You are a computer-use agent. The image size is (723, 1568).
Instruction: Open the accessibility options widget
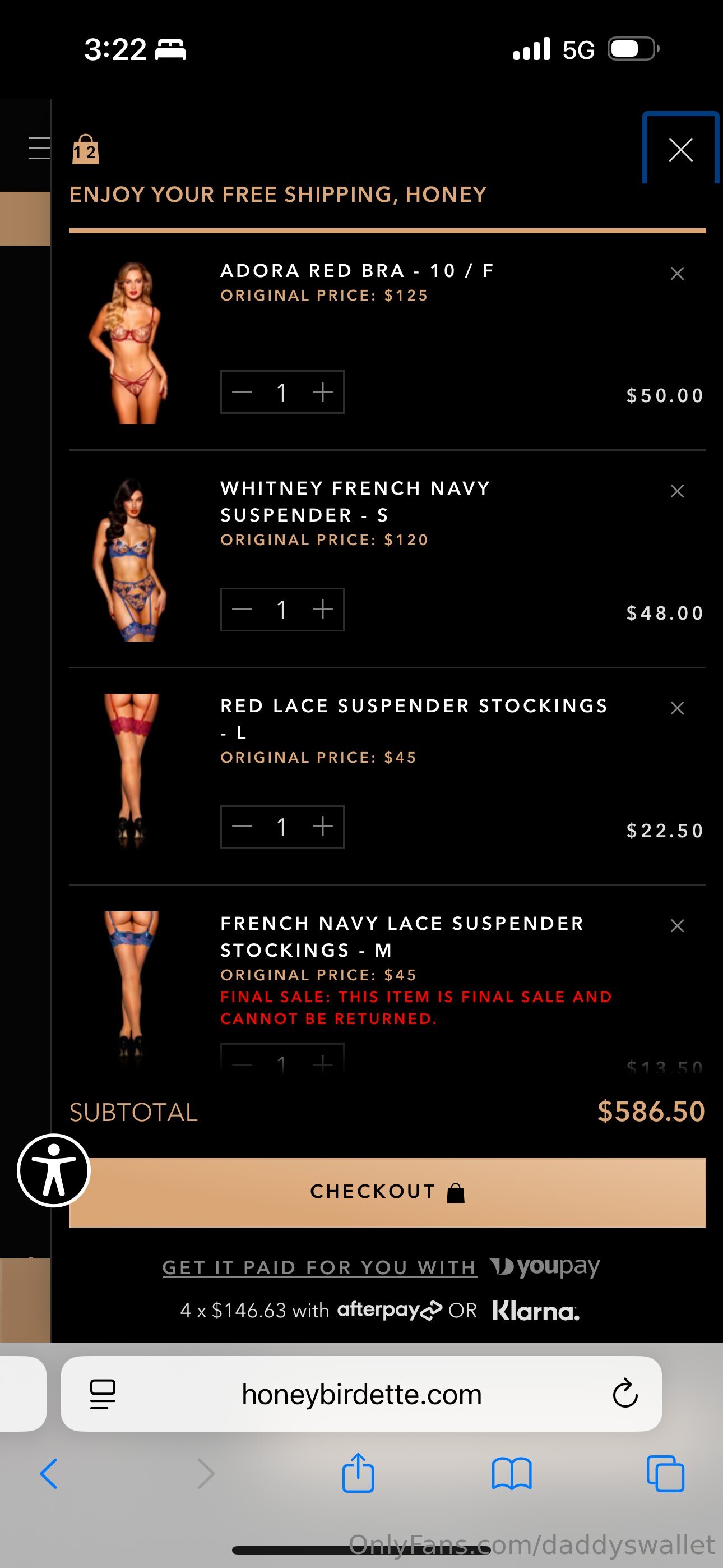(54, 1170)
